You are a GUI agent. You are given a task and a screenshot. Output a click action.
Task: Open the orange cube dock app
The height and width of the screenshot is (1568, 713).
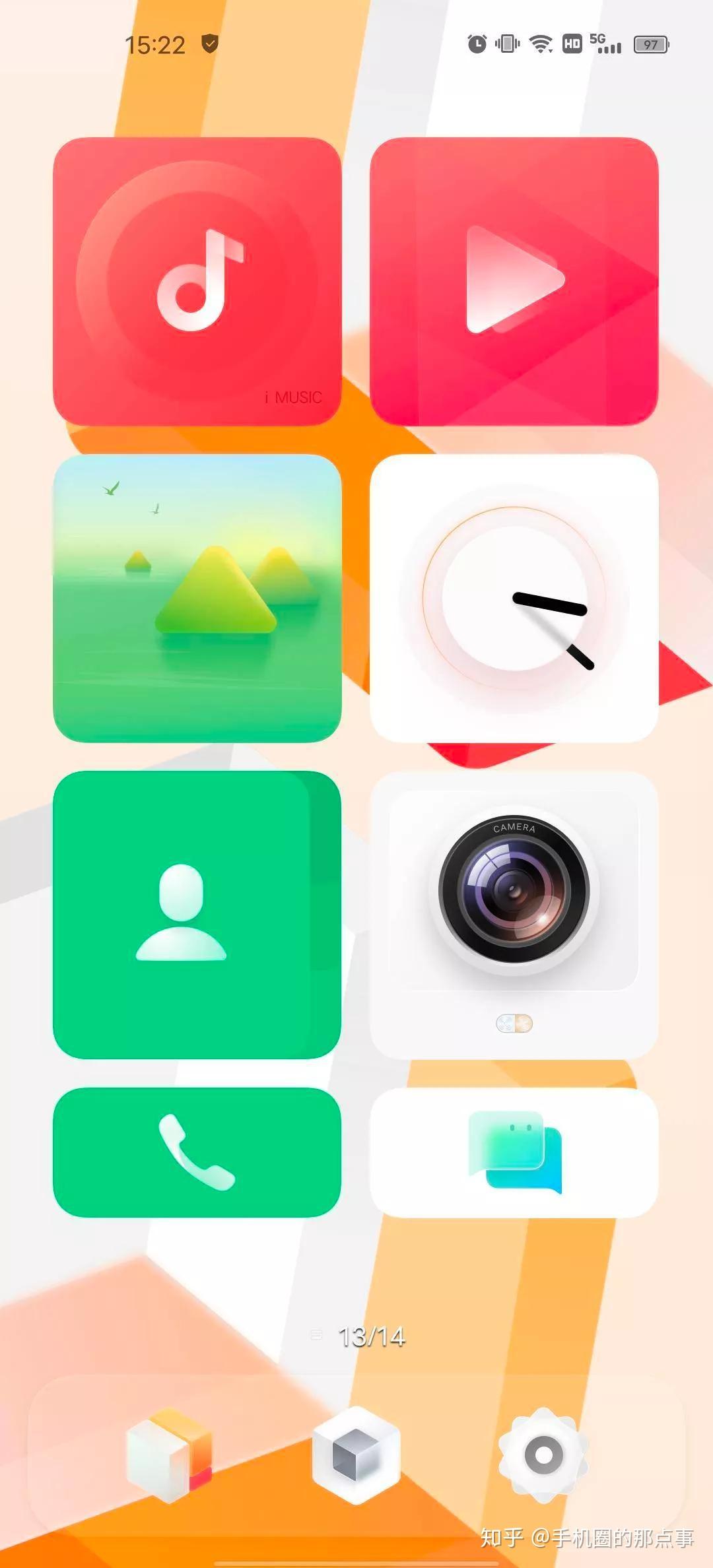(x=170, y=1454)
